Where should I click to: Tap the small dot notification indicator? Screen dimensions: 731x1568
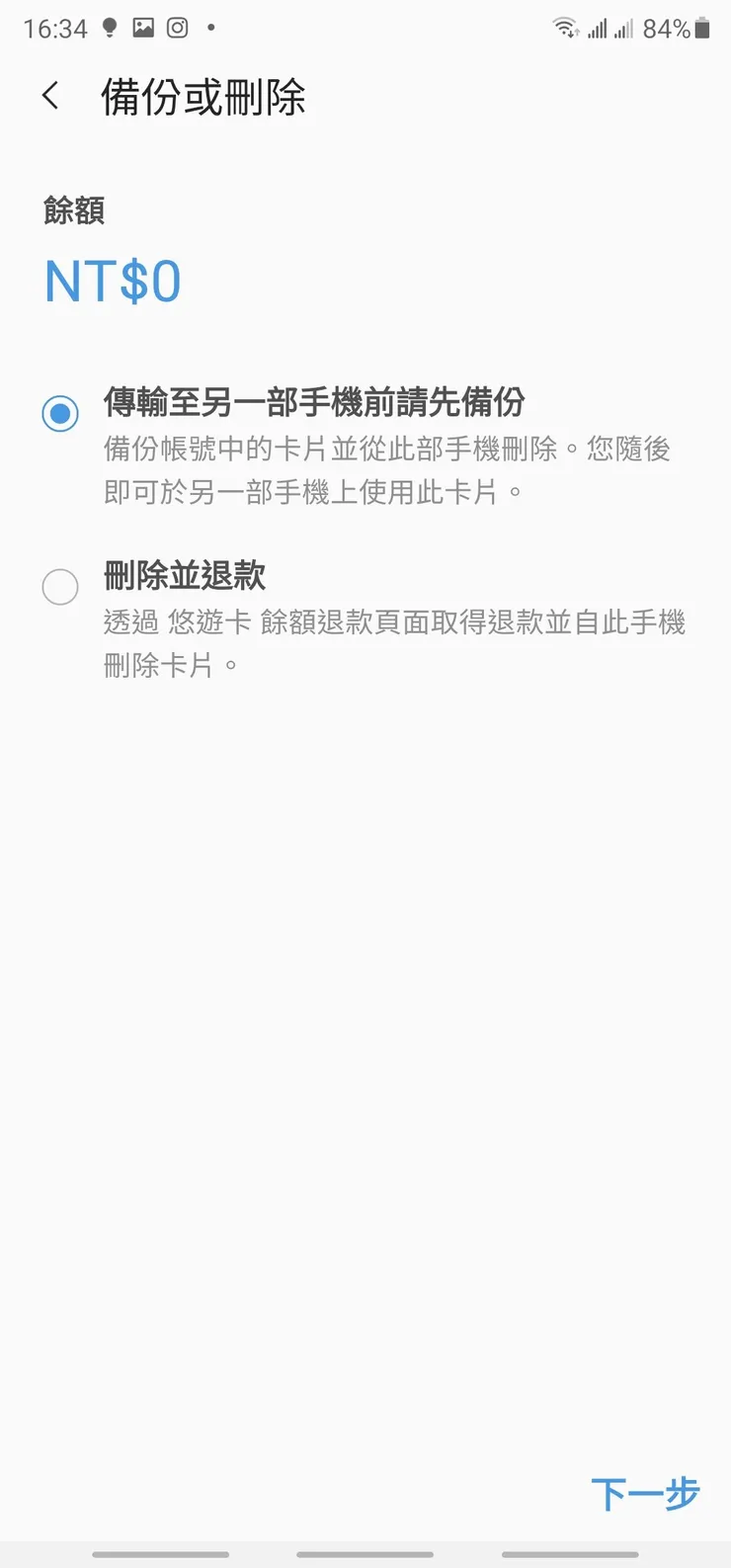pos(210,28)
